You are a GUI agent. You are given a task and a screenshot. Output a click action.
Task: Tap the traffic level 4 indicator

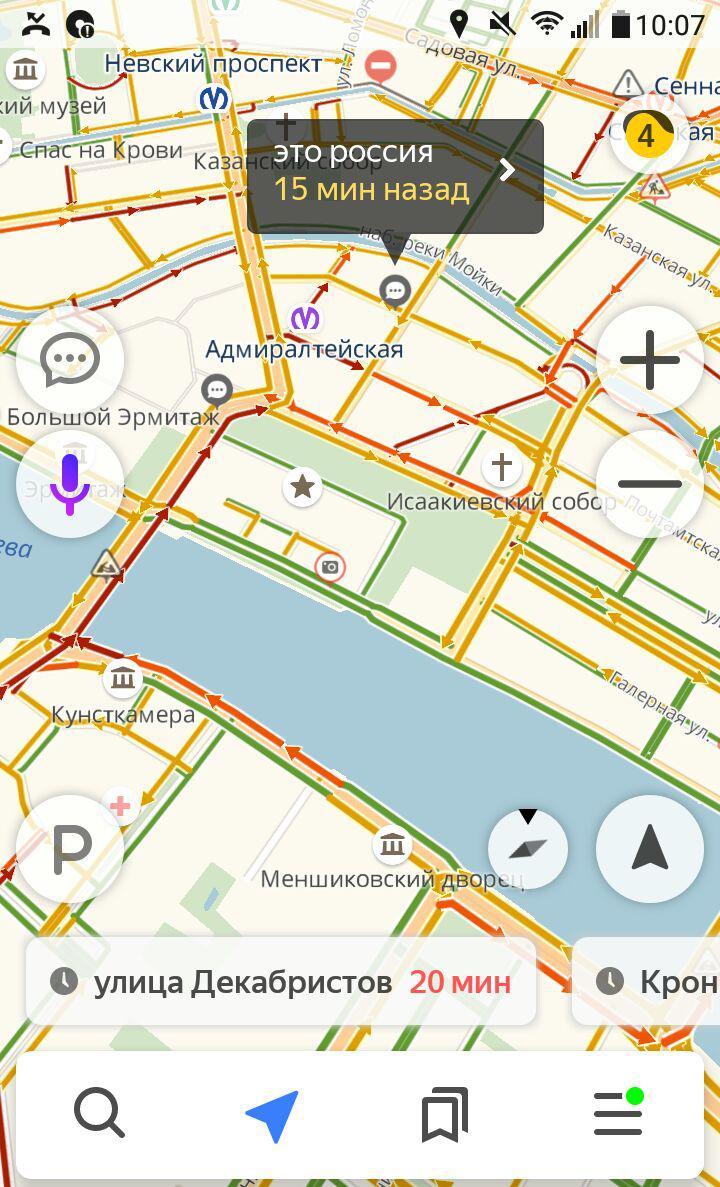pos(646,135)
